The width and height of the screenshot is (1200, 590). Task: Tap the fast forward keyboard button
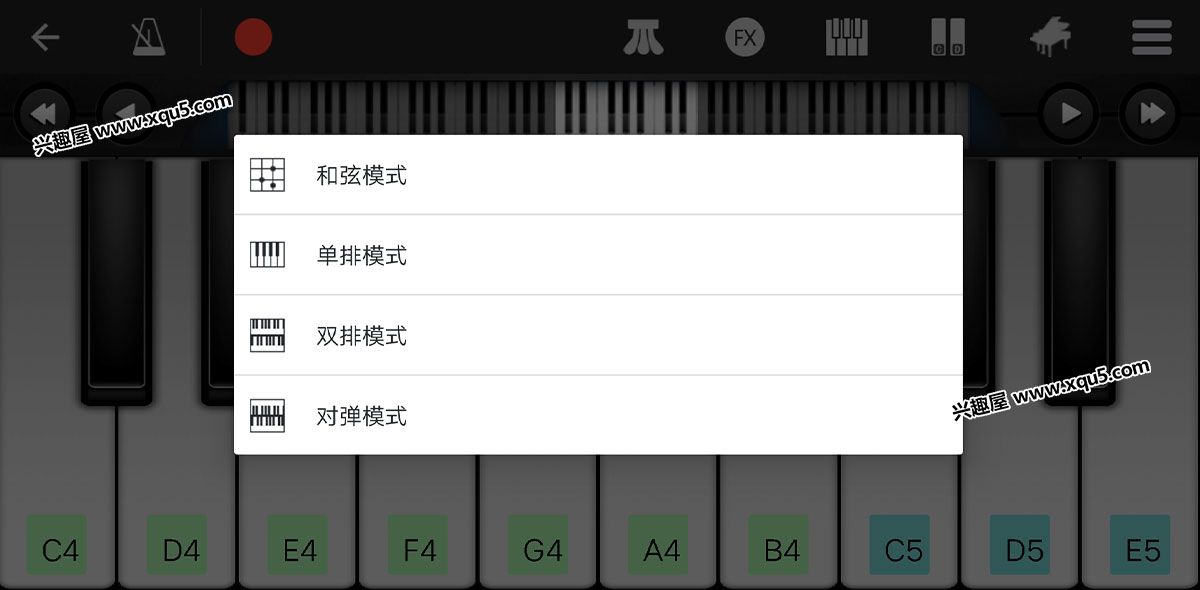coord(1152,113)
